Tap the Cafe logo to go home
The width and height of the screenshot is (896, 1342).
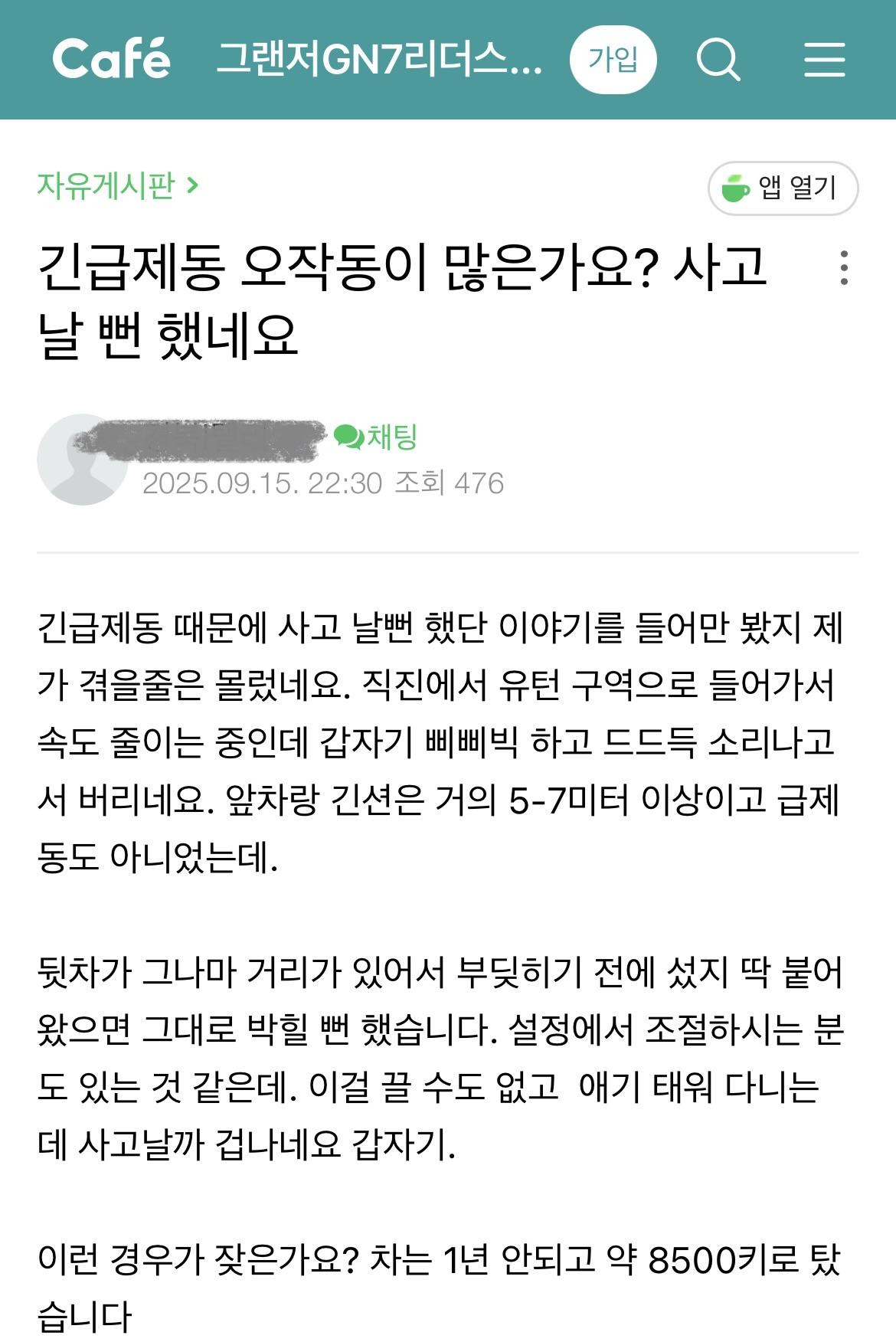click(111, 58)
